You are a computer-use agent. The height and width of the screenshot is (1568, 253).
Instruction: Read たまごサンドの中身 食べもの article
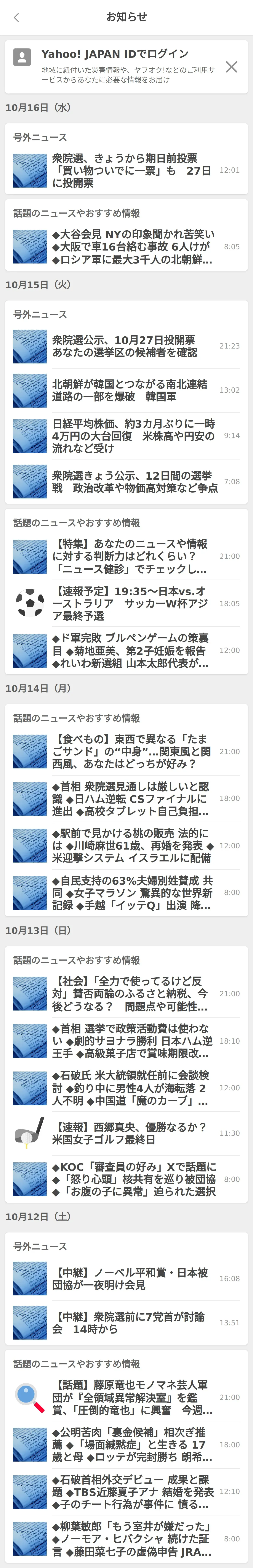point(126,751)
